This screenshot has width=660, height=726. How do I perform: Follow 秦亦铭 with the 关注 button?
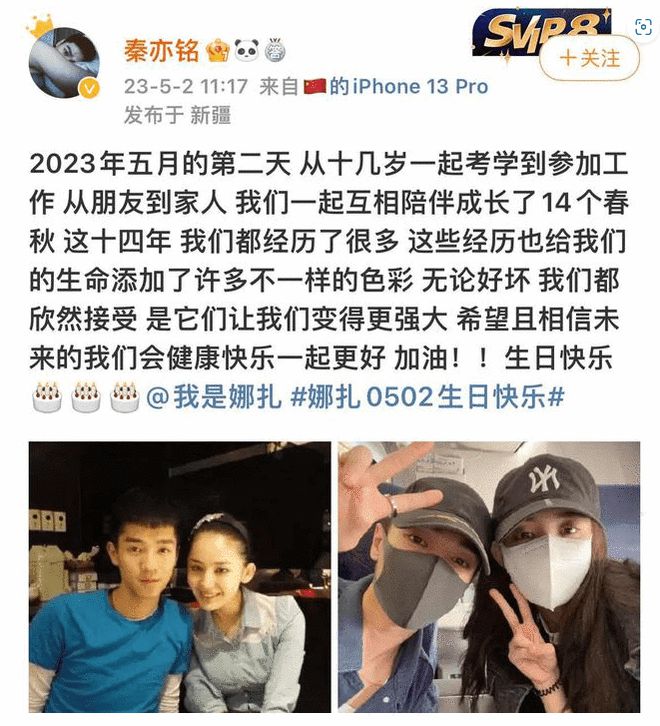click(x=589, y=58)
